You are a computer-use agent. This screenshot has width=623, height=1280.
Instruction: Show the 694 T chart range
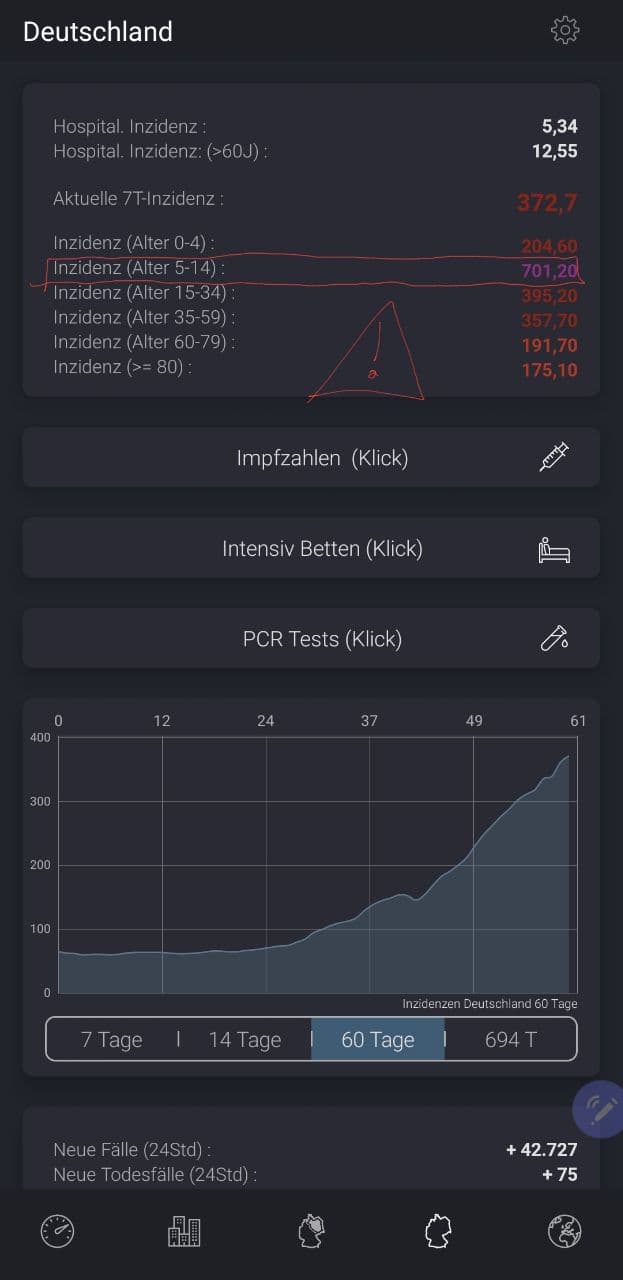coord(511,1040)
